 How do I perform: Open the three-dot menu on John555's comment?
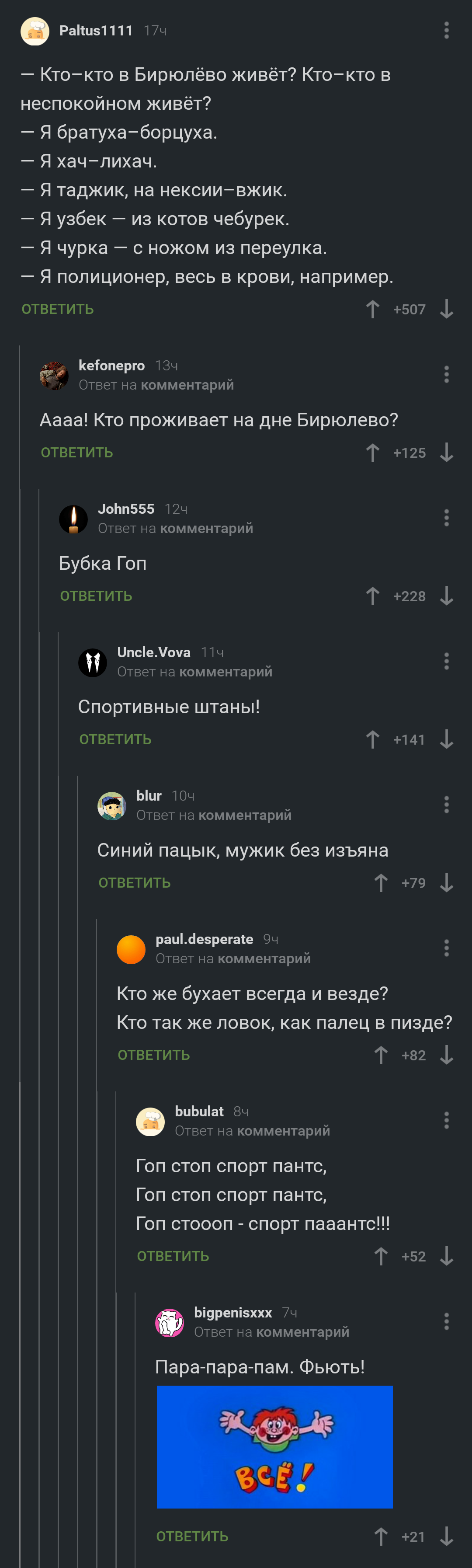point(446,518)
